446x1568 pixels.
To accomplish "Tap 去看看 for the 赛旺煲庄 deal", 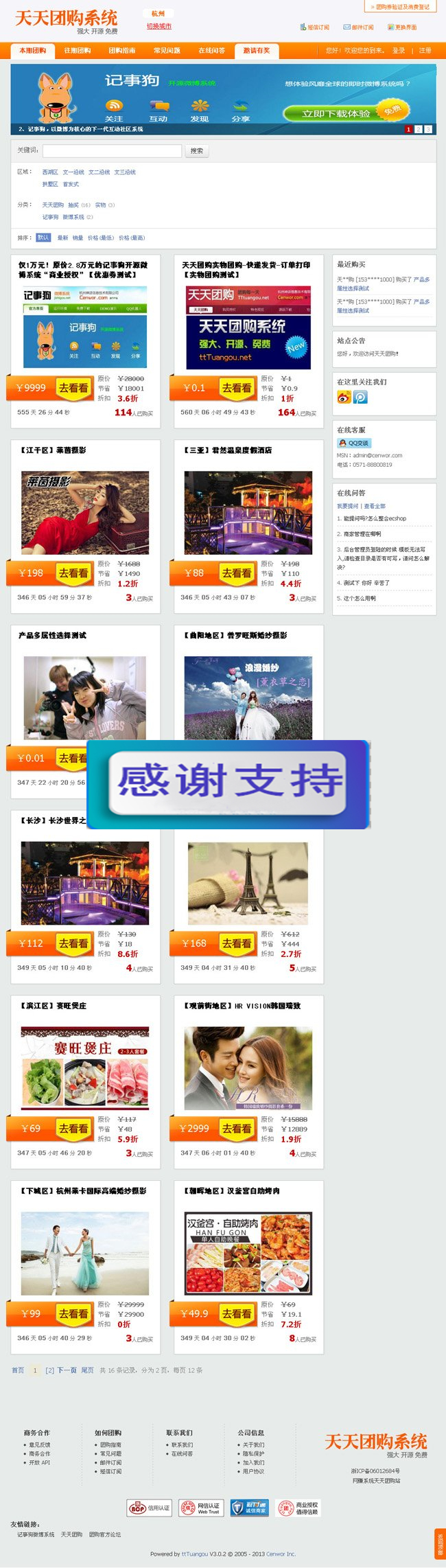I will click(73, 1128).
